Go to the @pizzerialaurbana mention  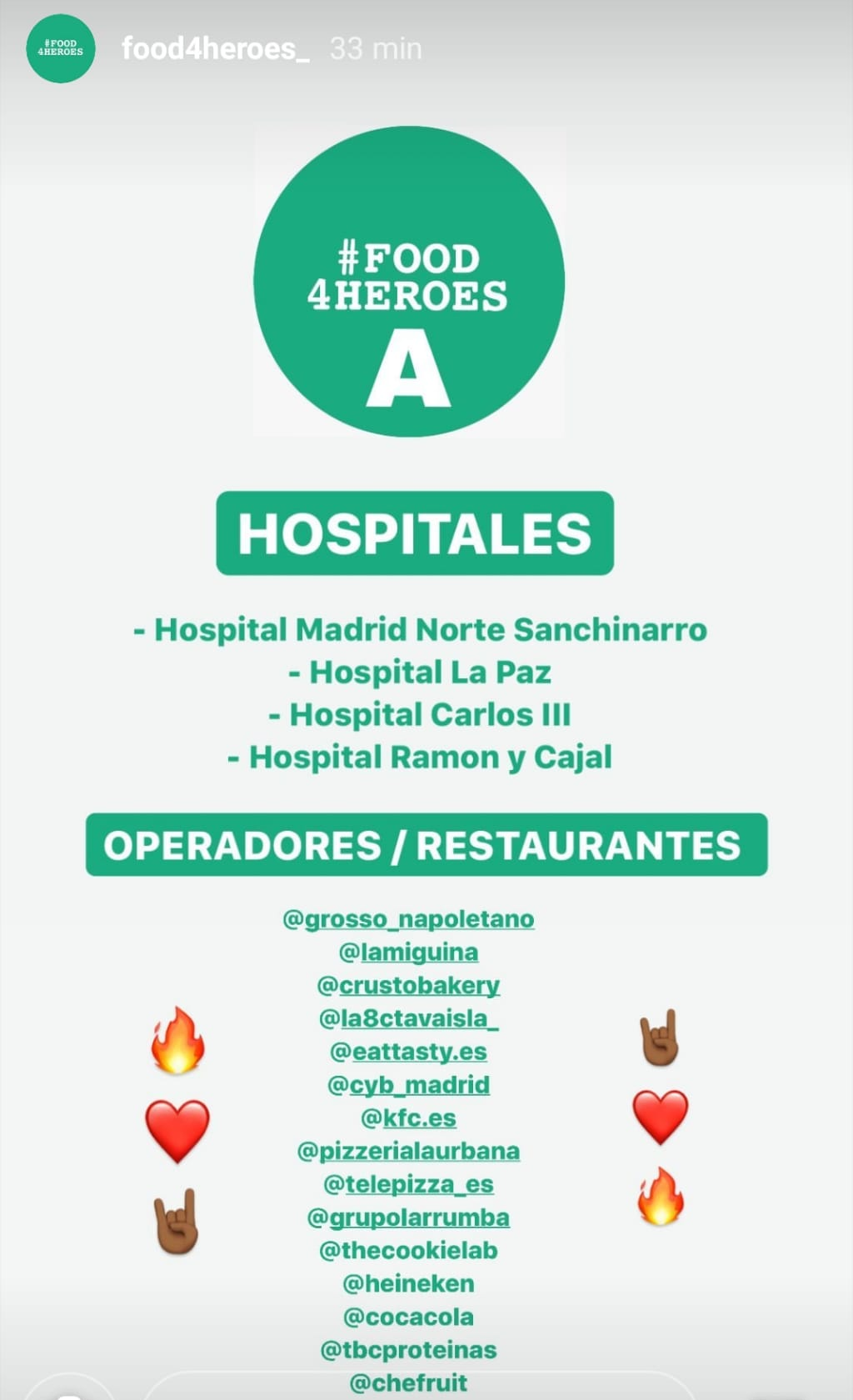coord(408,1151)
